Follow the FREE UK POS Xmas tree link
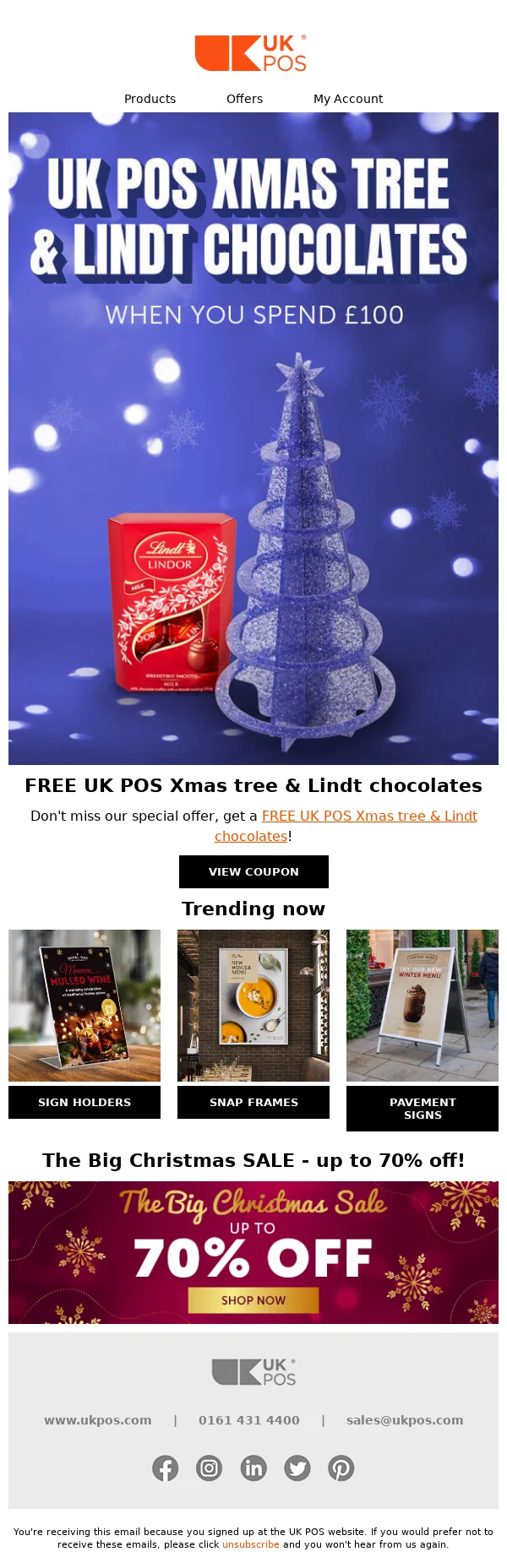Image resolution: width=507 pixels, height=1568 pixels. coord(369,816)
